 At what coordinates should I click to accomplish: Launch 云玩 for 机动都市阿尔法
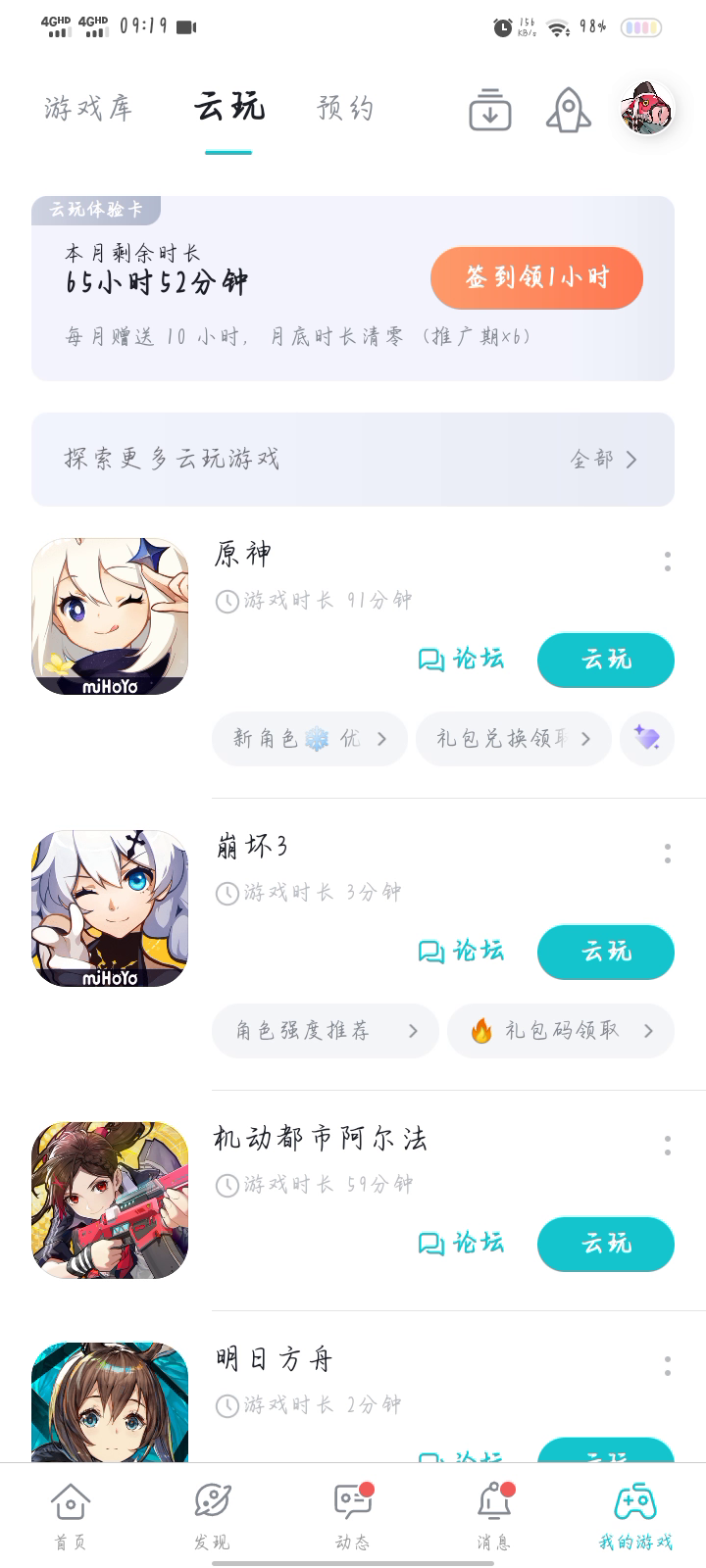click(605, 1244)
